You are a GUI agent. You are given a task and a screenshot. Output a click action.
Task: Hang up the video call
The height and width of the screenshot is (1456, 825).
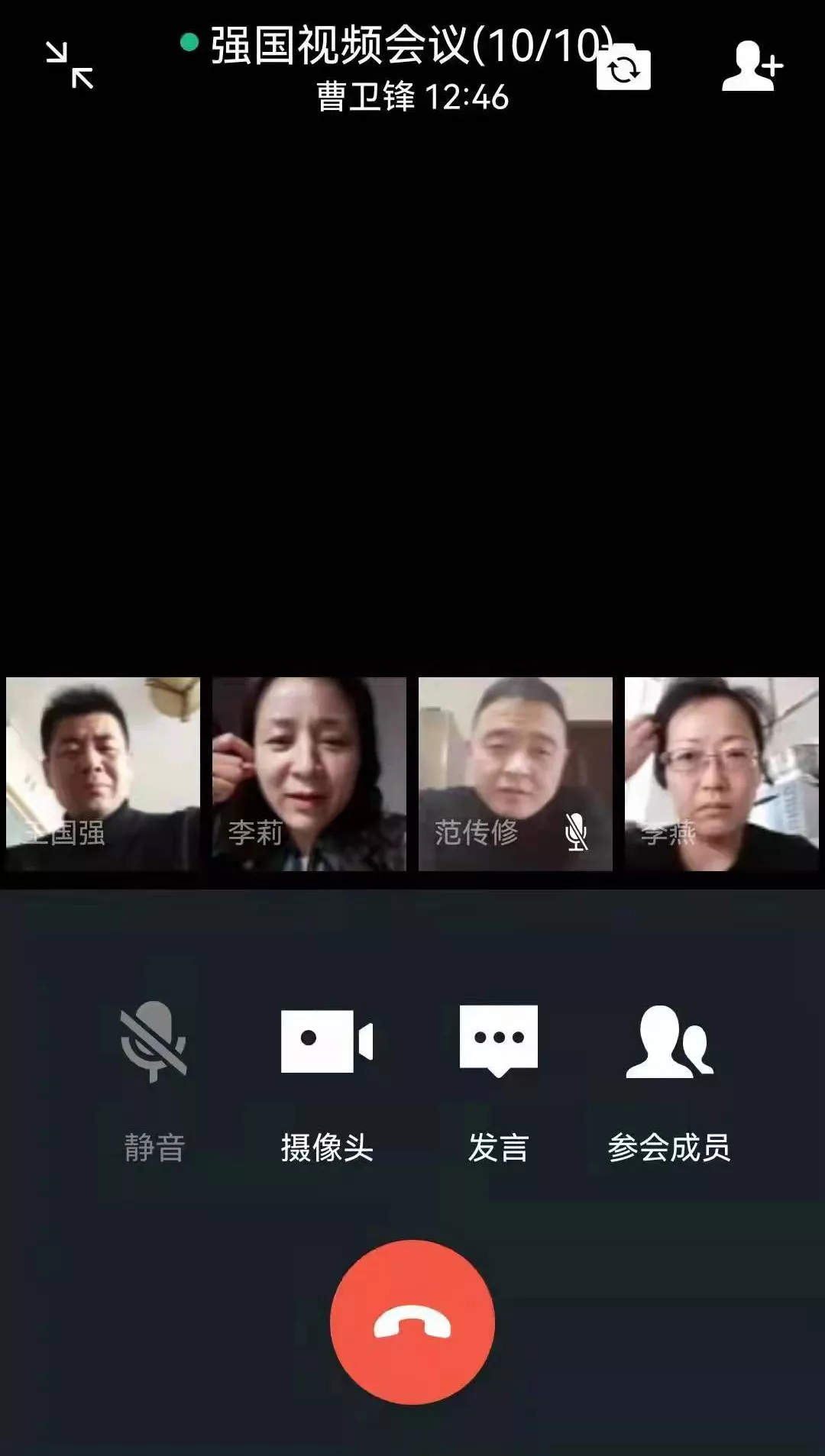click(412, 1322)
